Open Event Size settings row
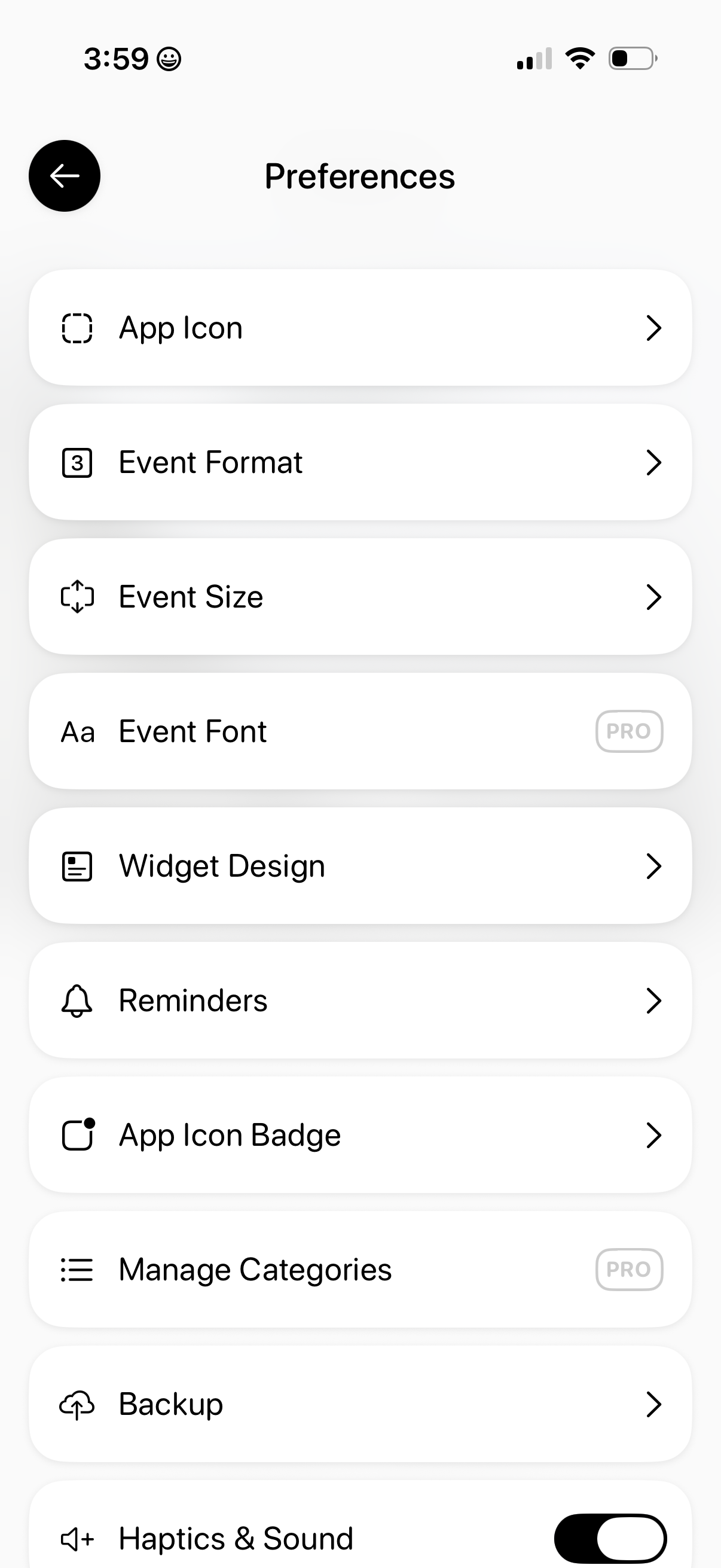This screenshot has width=721, height=1568. tap(360, 597)
